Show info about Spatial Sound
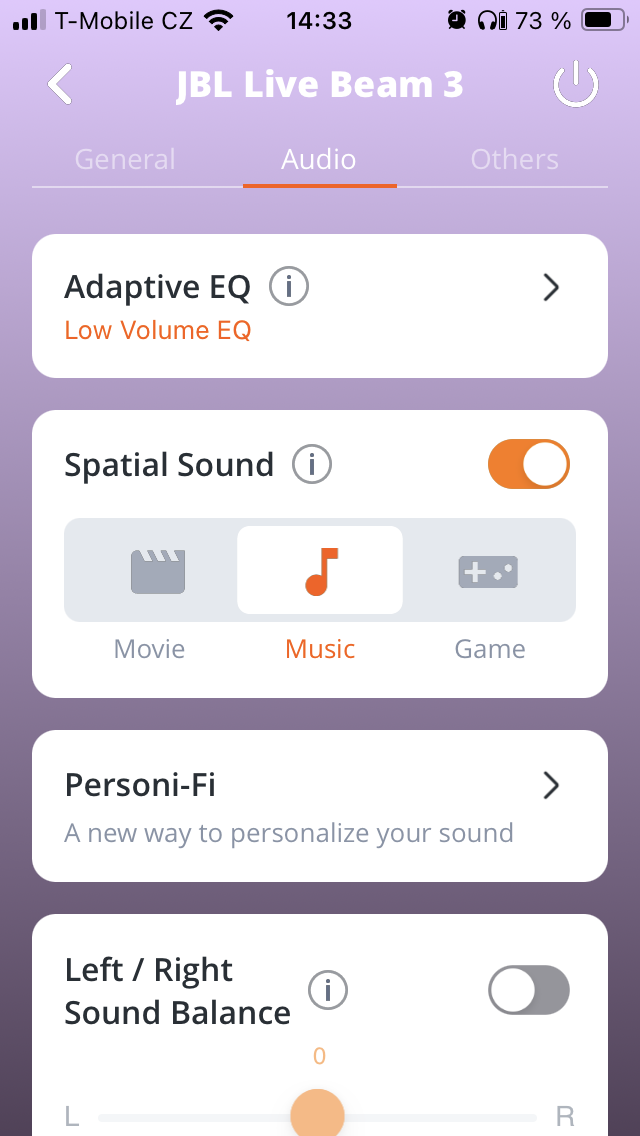The height and width of the screenshot is (1136, 640). pos(312,465)
